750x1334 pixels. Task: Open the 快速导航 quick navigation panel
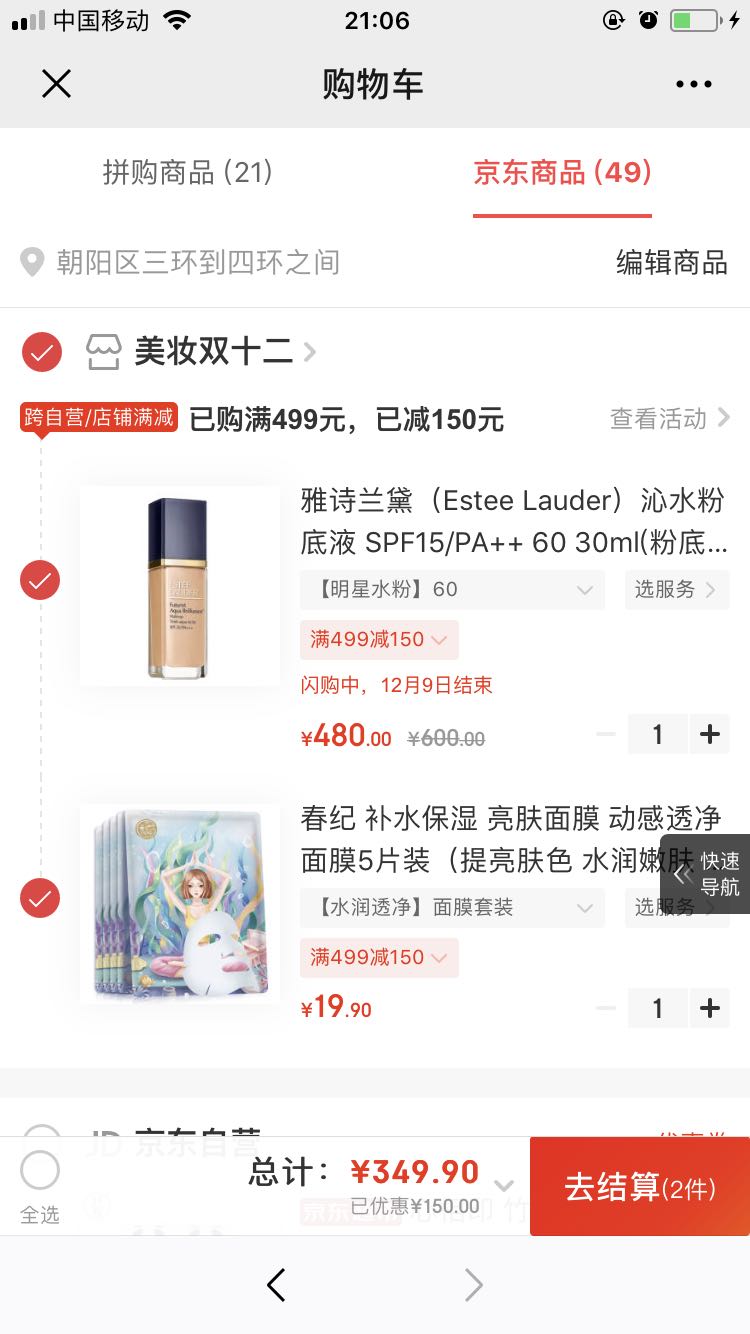(x=706, y=874)
